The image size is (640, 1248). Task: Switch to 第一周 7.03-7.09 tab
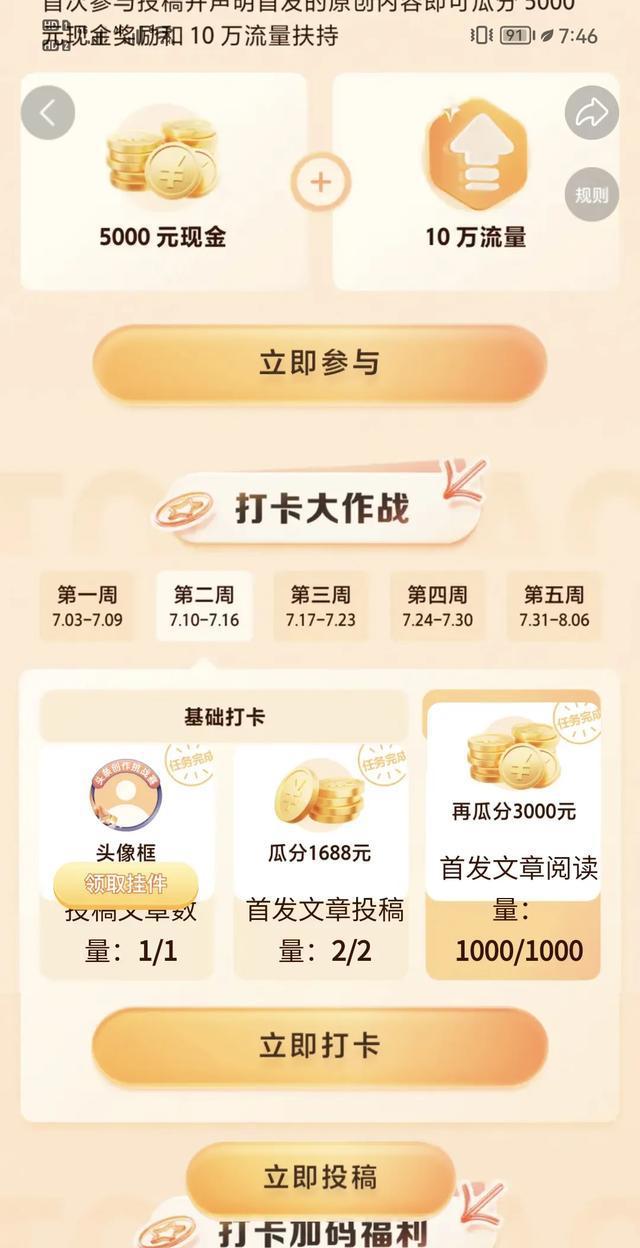pos(87,606)
